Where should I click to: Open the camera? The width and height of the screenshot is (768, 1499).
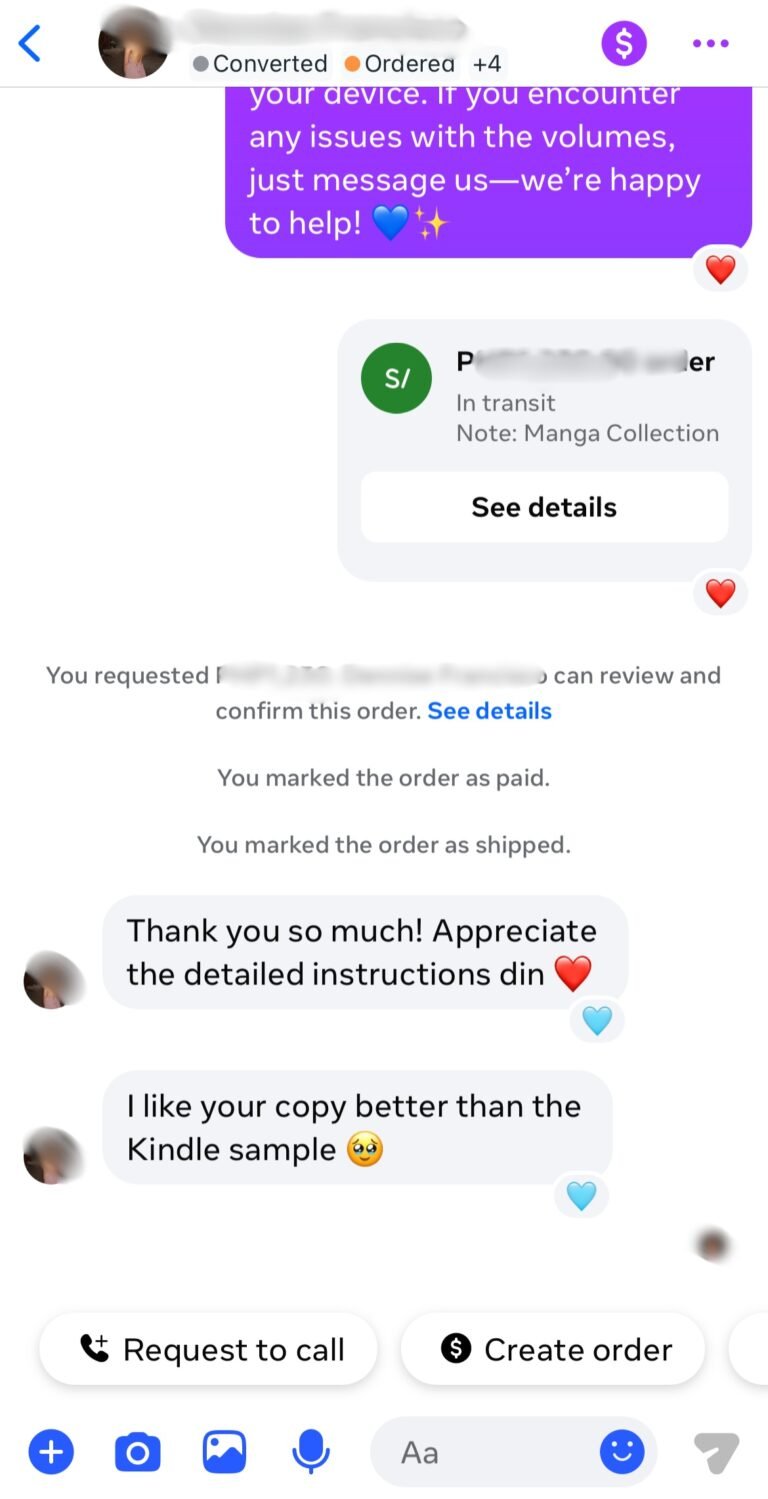138,1452
